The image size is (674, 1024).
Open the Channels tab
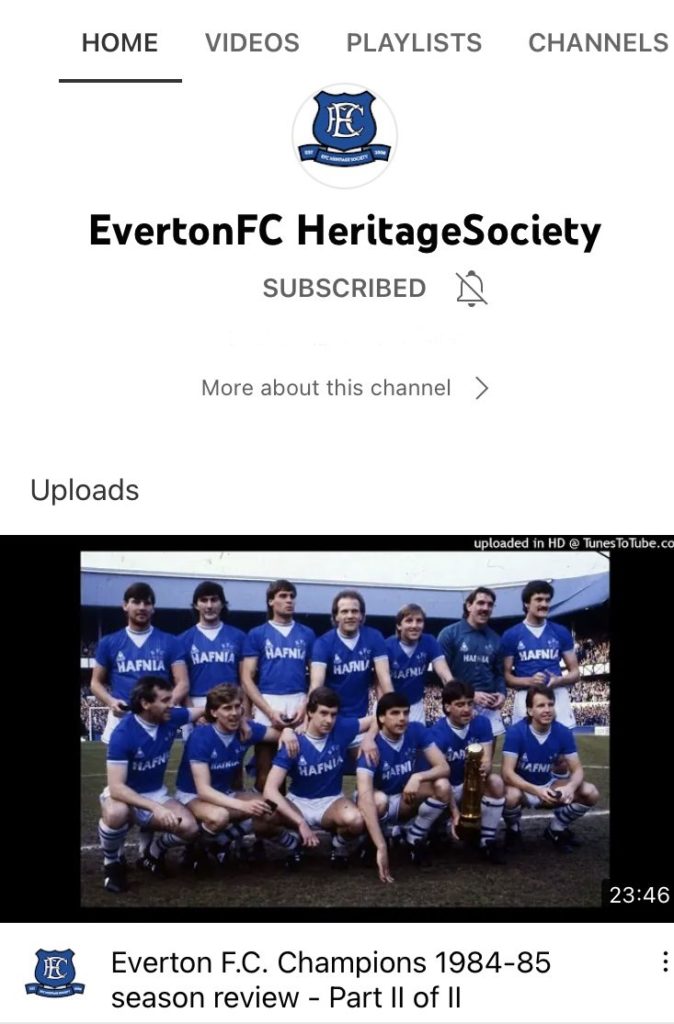point(597,43)
